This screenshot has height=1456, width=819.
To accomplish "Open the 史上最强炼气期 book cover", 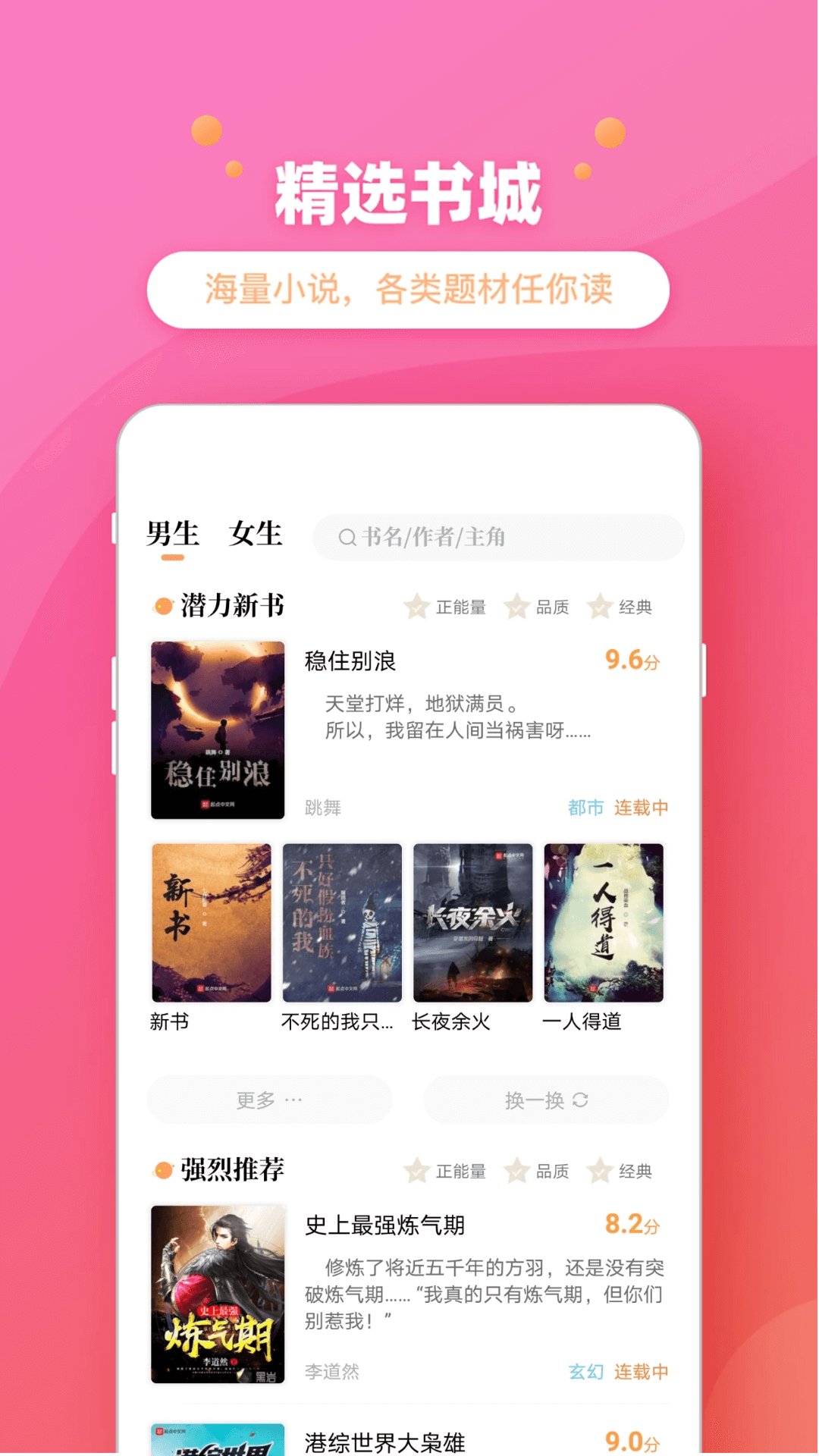I will tap(218, 1291).
